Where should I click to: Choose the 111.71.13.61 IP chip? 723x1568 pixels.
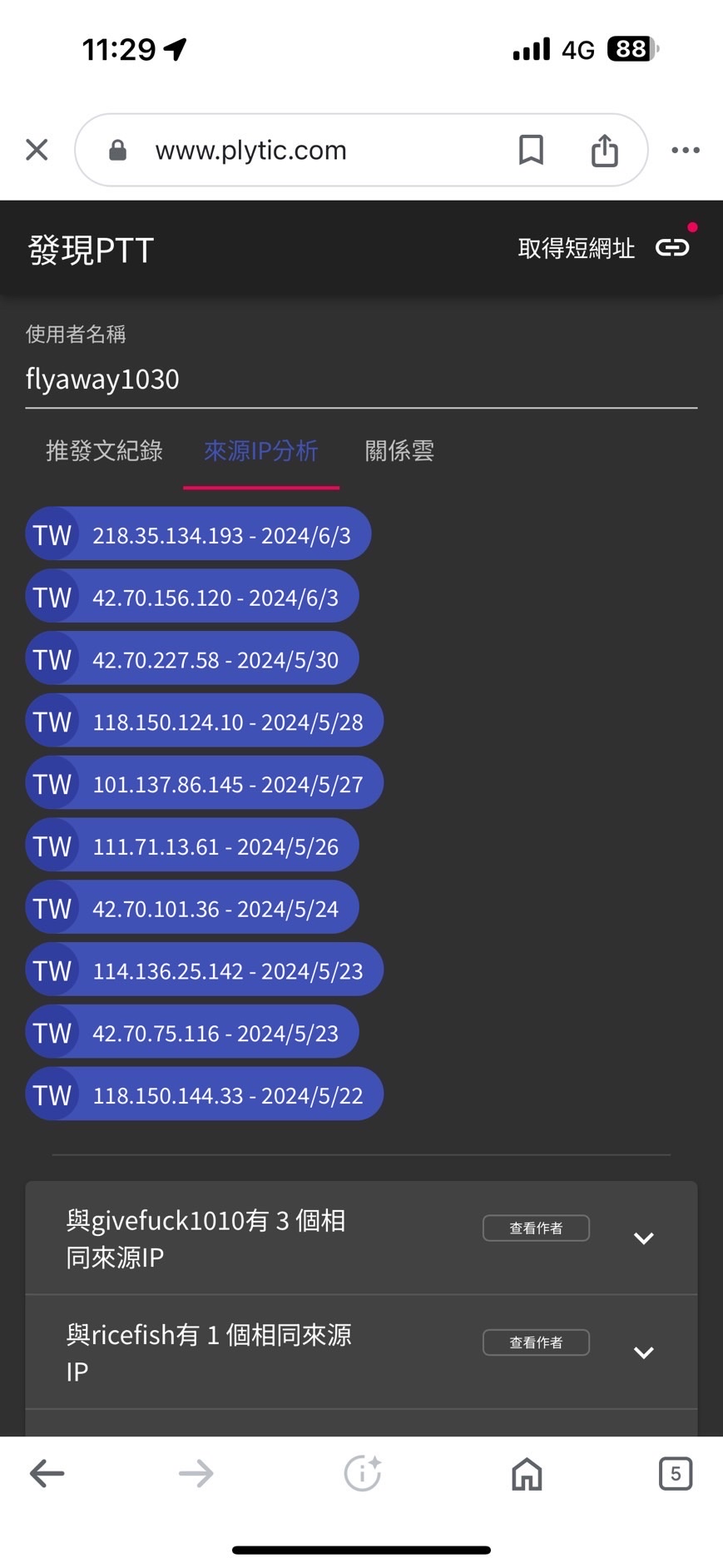click(x=192, y=846)
